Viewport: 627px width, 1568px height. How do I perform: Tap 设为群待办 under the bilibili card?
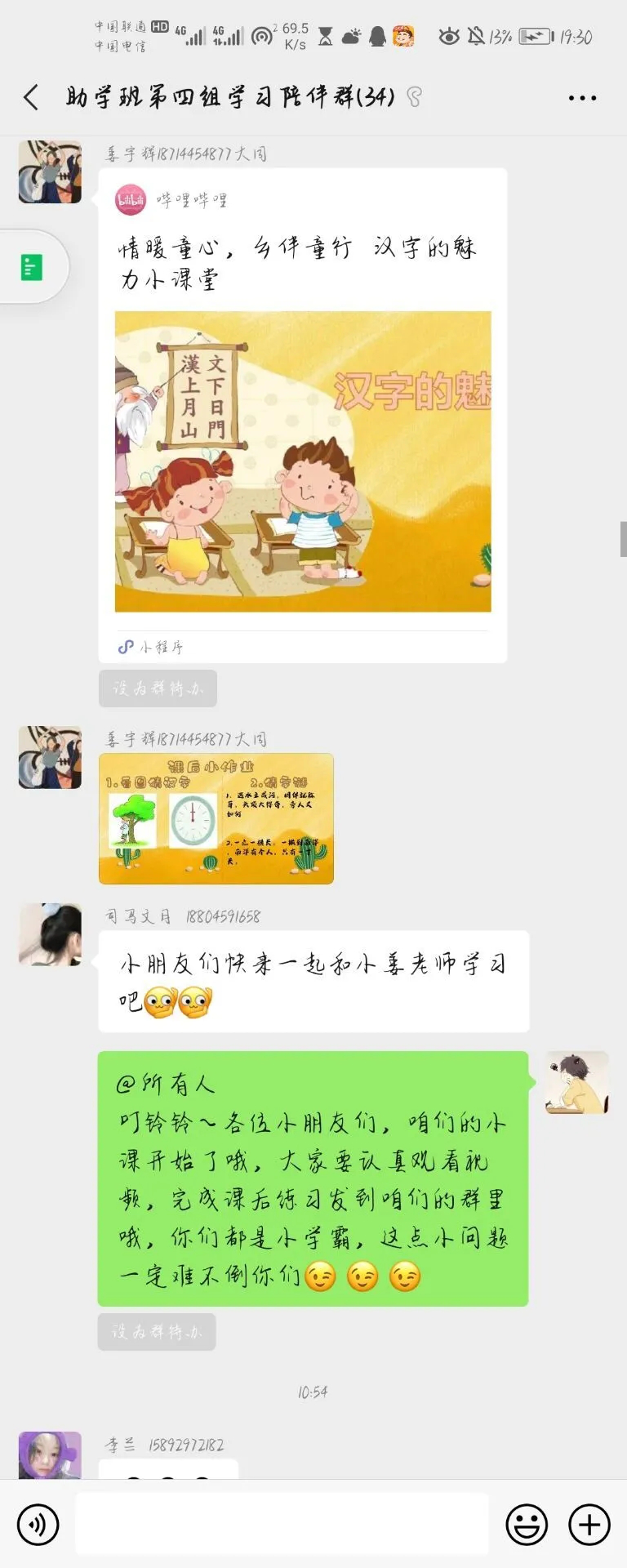158,688
